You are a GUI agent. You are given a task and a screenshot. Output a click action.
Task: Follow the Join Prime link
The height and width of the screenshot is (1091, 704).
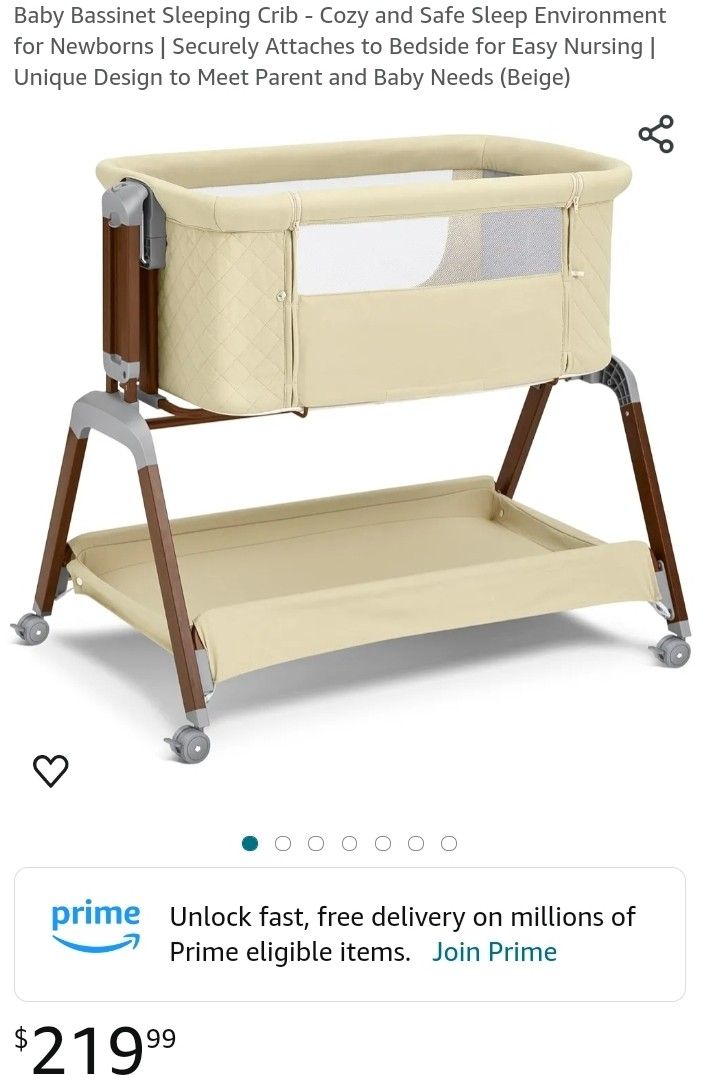pos(494,951)
